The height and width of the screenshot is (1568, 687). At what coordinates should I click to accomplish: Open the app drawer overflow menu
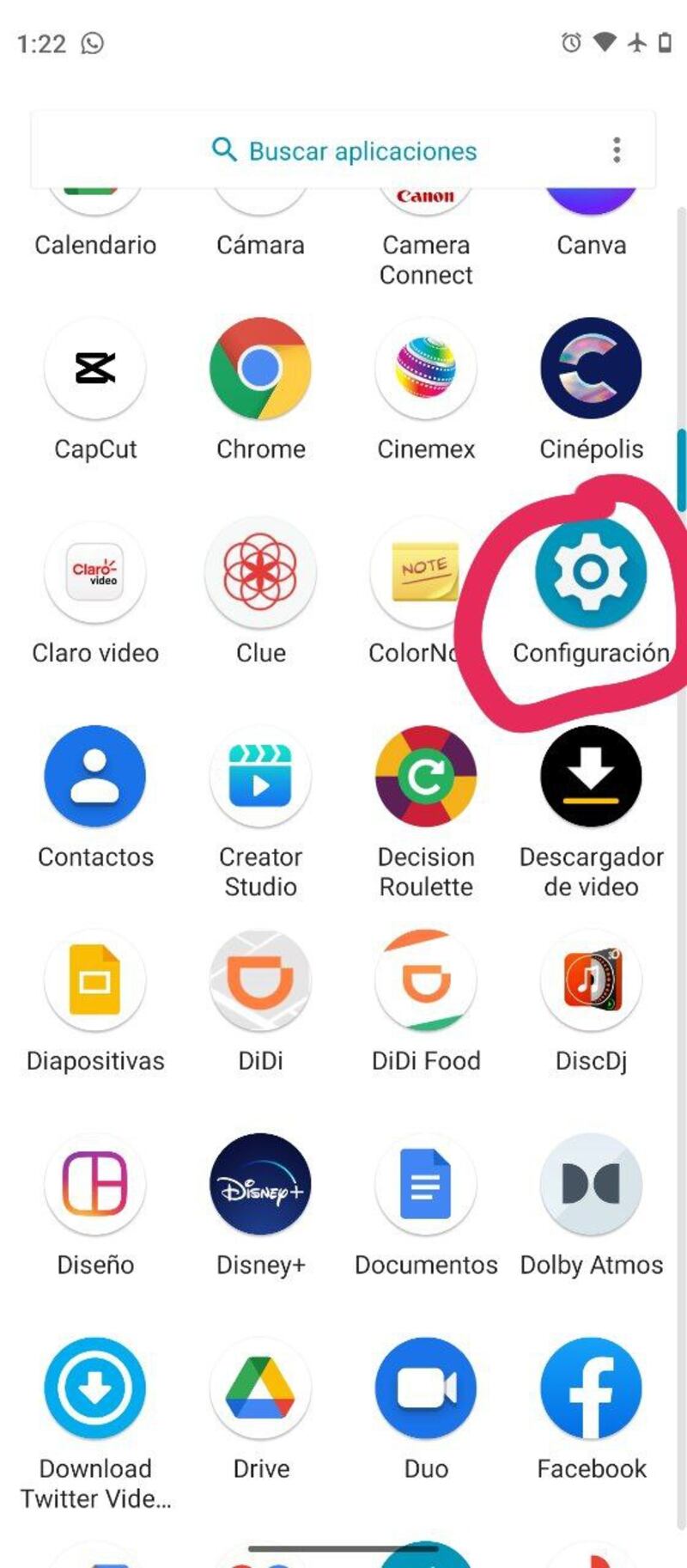(x=617, y=150)
